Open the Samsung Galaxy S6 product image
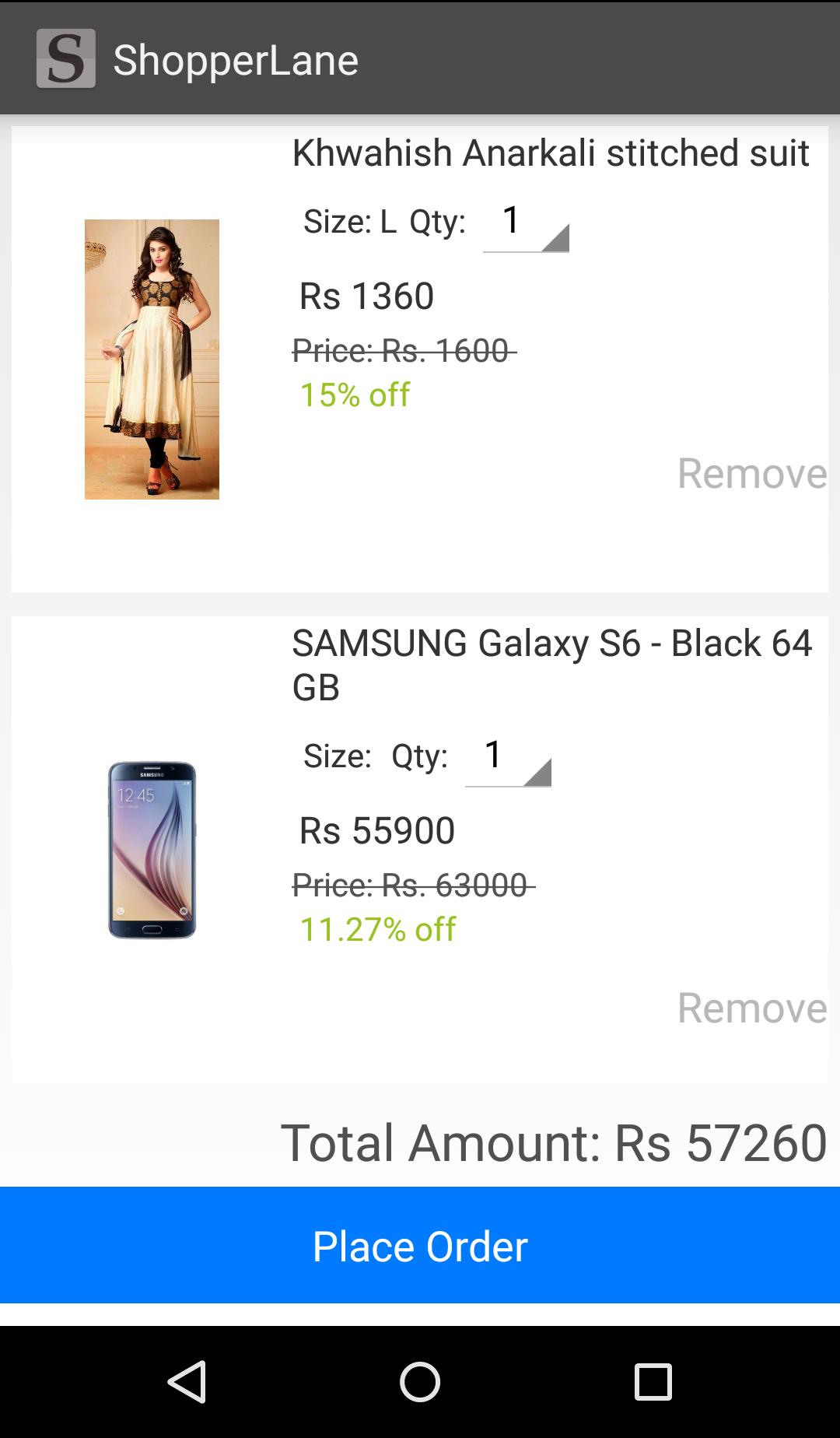The height and width of the screenshot is (1438, 840). point(152,850)
